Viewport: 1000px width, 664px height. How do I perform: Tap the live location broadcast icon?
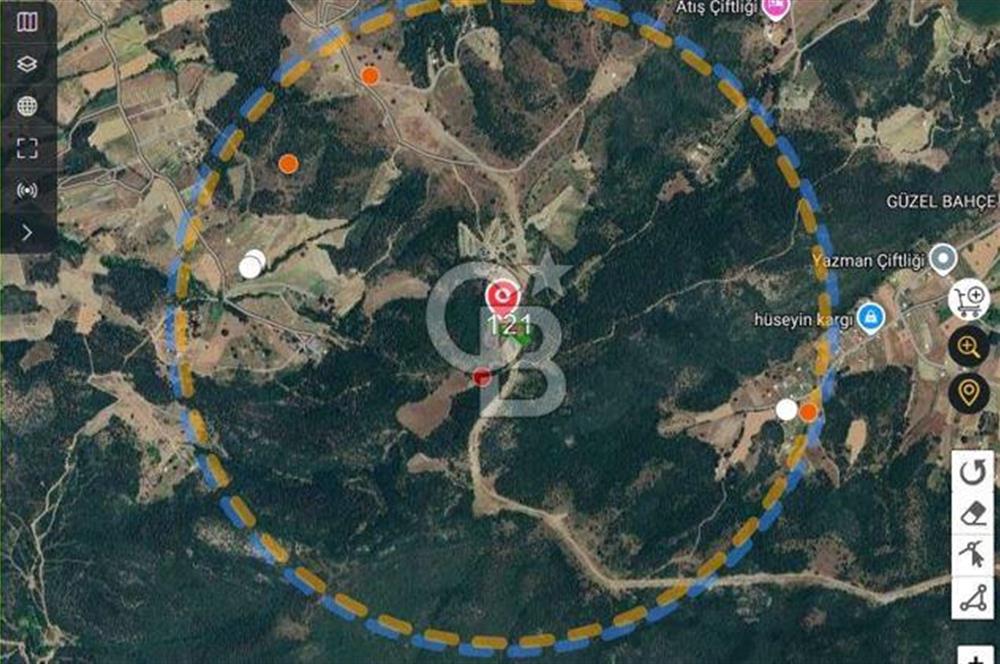(x=27, y=190)
